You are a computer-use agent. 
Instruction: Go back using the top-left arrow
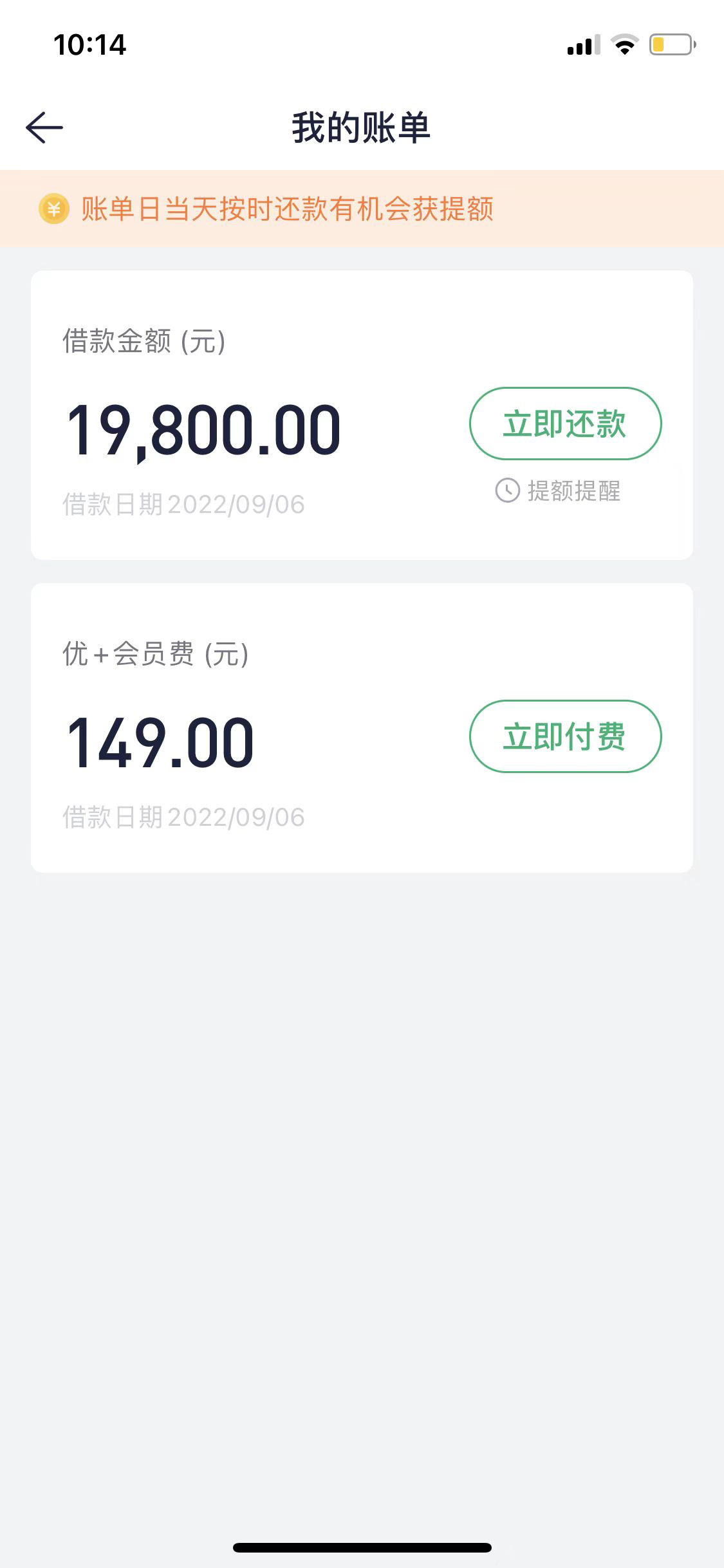[x=44, y=127]
